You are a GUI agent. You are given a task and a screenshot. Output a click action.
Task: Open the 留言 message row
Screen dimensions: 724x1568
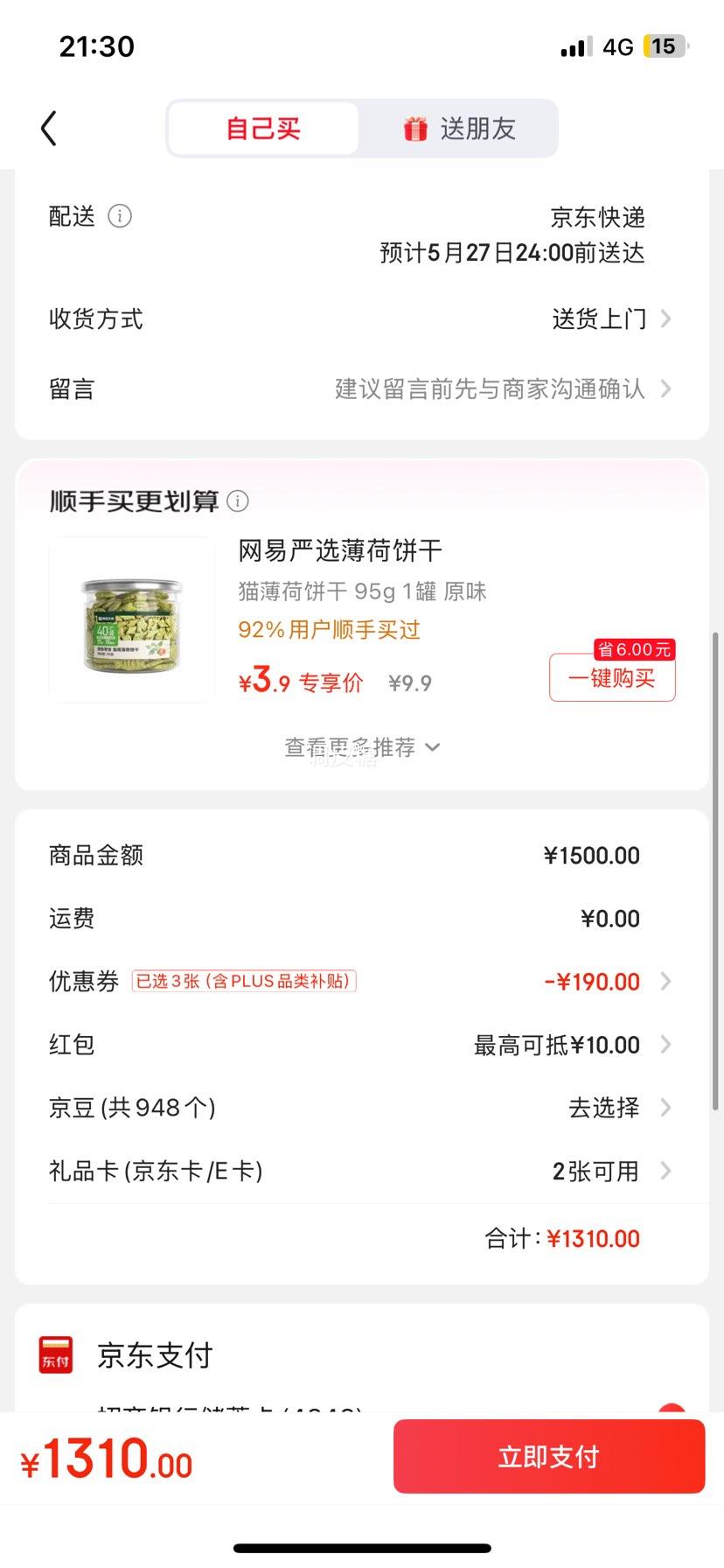pos(362,388)
